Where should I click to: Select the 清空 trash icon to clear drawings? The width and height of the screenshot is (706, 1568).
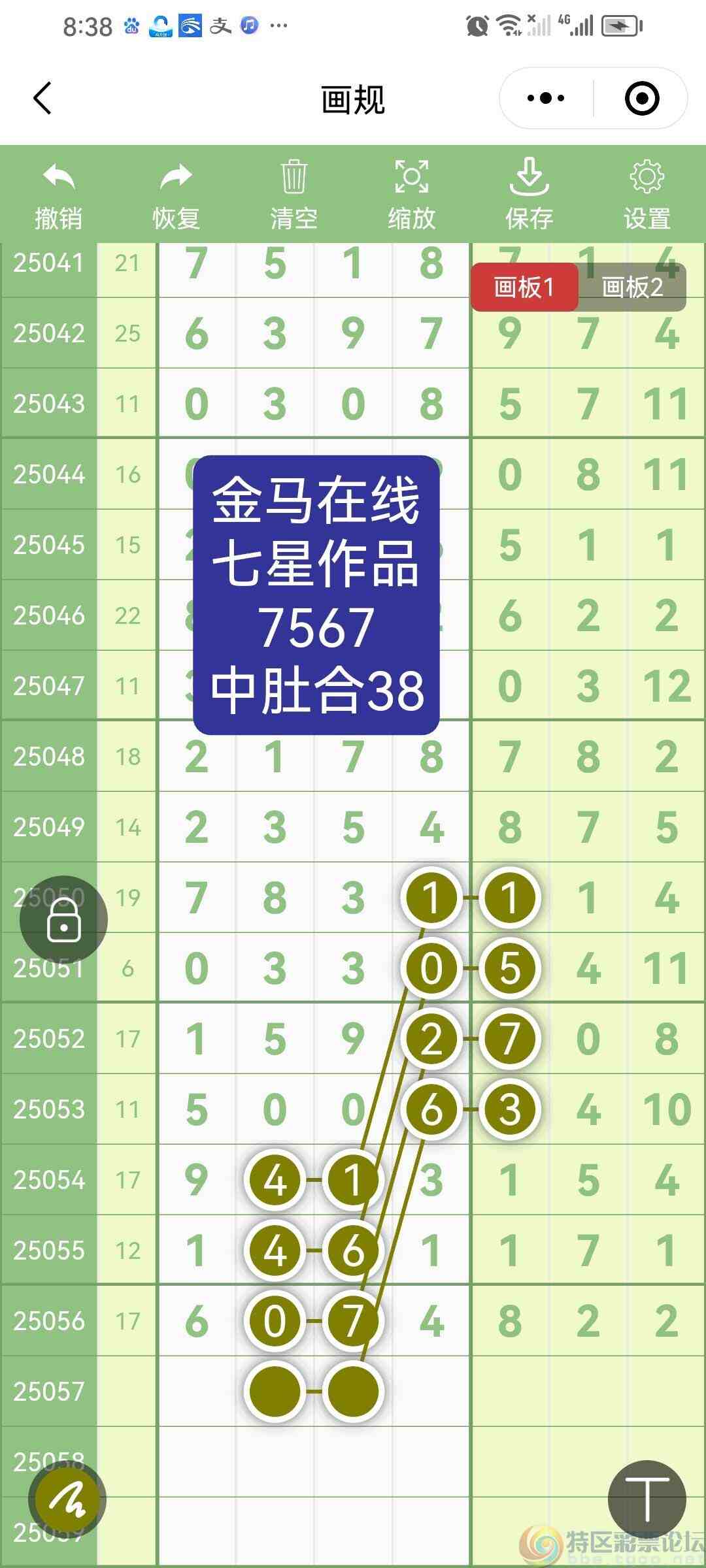[x=294, y=176]
